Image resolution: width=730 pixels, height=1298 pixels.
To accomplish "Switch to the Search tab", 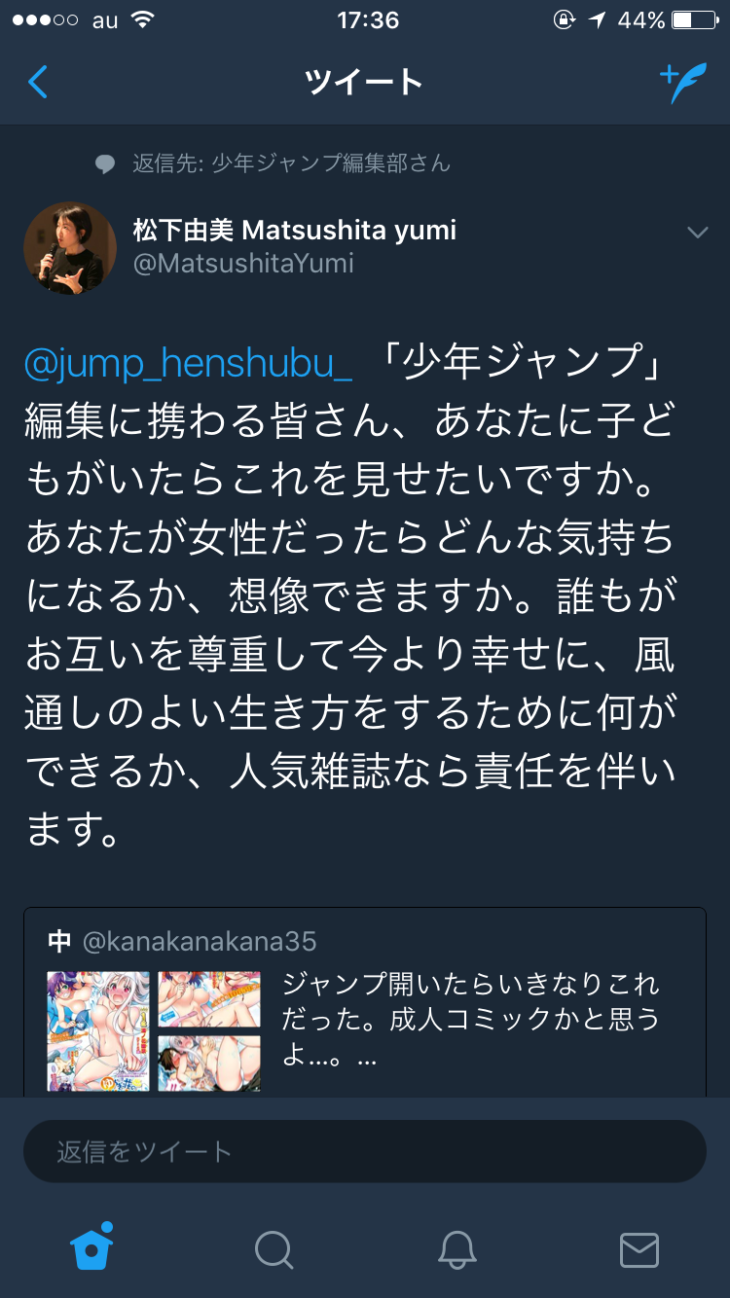I will (x=273, y=1249).
